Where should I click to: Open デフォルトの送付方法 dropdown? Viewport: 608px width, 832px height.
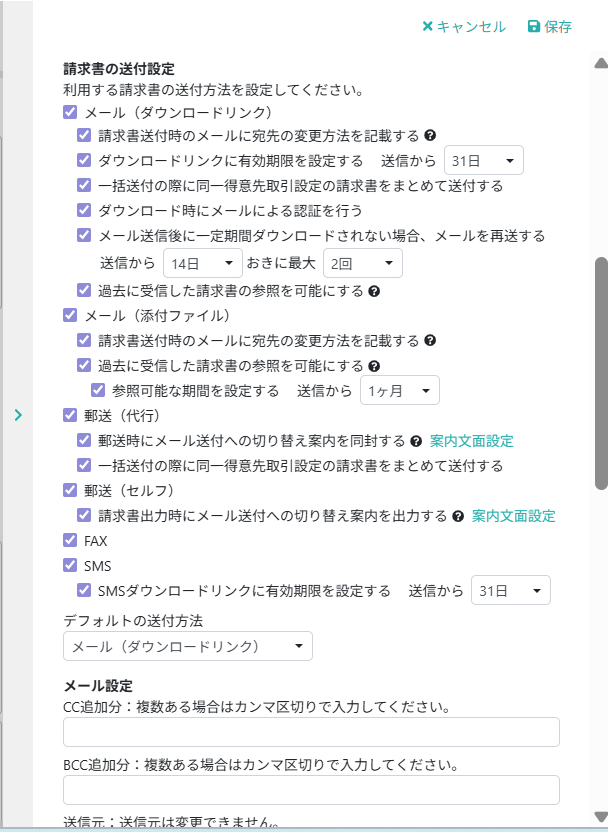click(188, 646)
